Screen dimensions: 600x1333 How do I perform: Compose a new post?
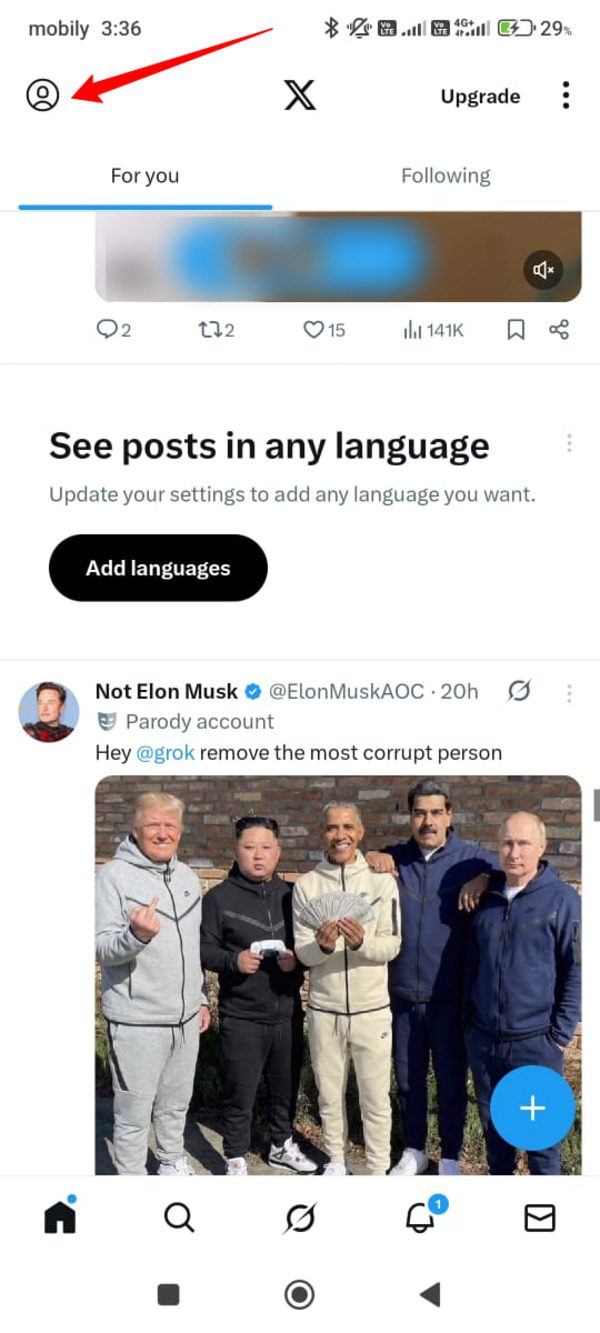pyautogui.click(x=532, y=1108)
